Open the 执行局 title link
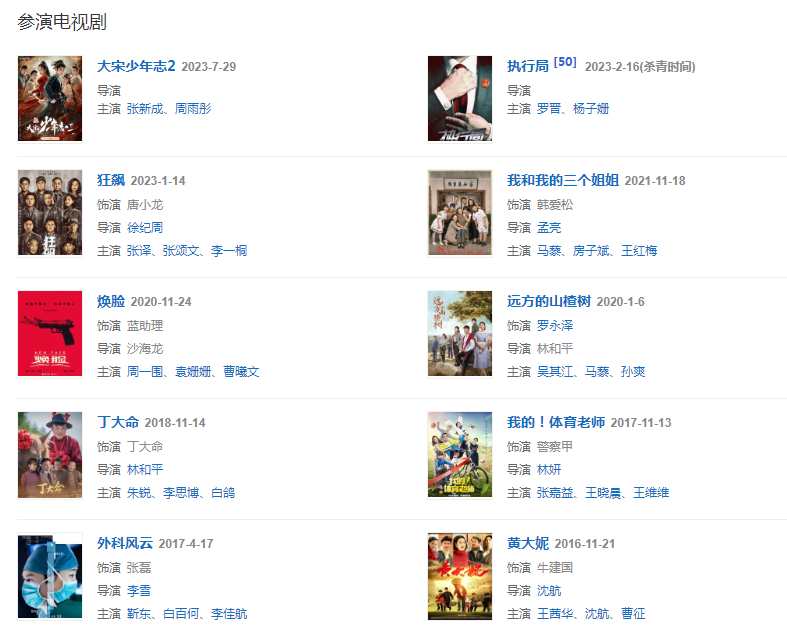 point(527,66)
